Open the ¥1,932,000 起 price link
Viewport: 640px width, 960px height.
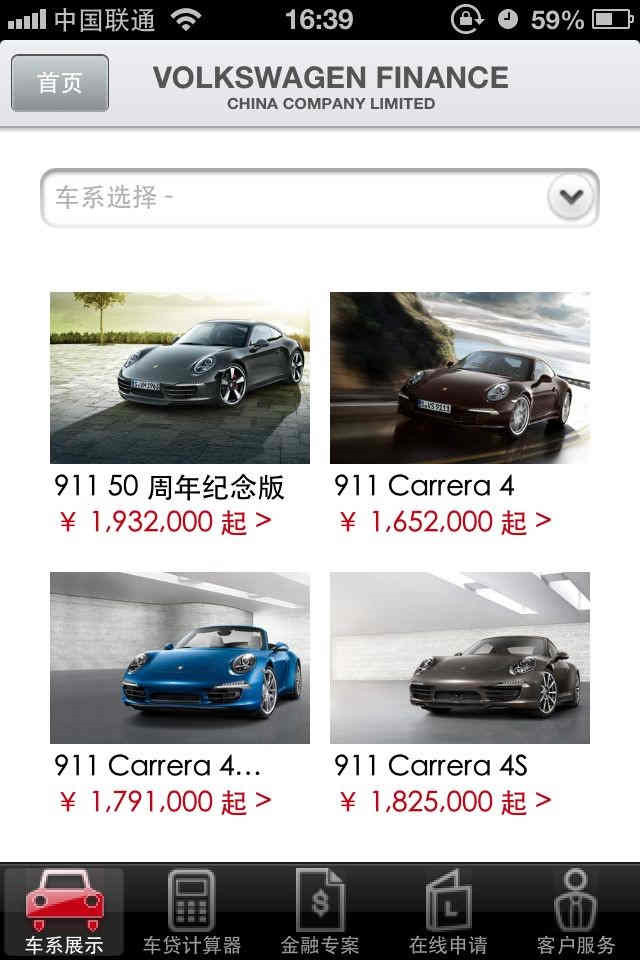[x=164, y=521]
